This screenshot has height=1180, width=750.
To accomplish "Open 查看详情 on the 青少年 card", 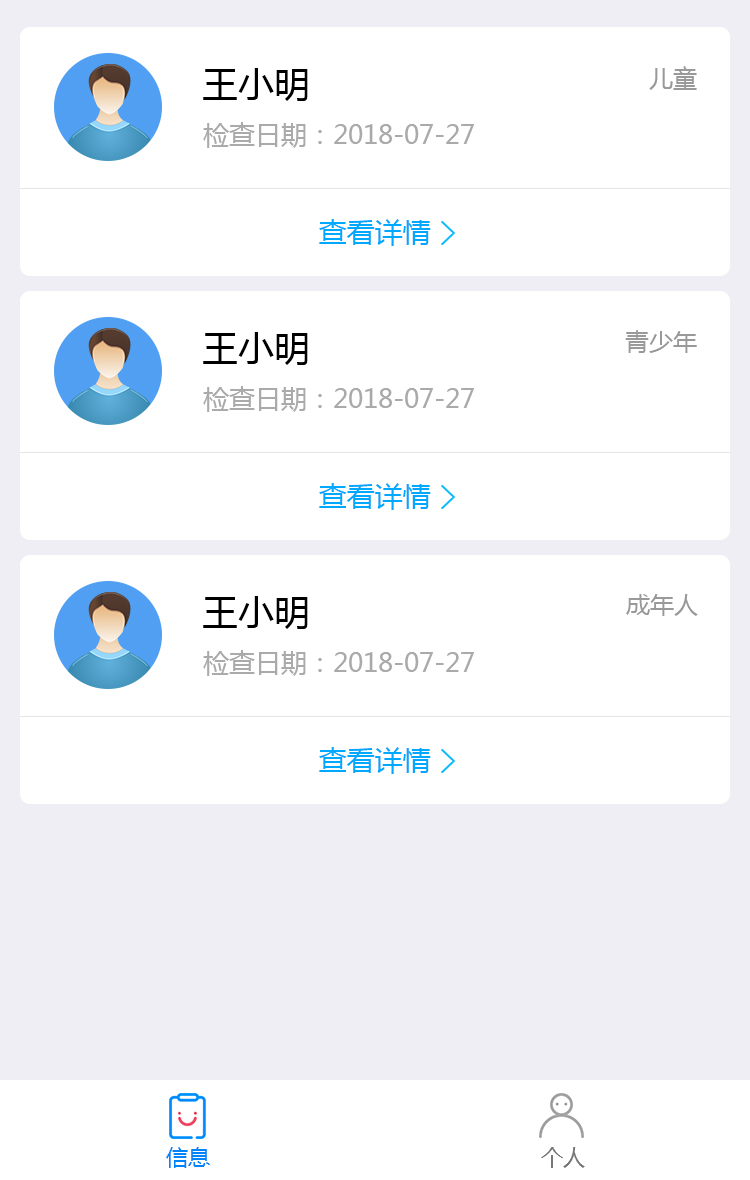I will pyautogui.click(x=386, y=497).
